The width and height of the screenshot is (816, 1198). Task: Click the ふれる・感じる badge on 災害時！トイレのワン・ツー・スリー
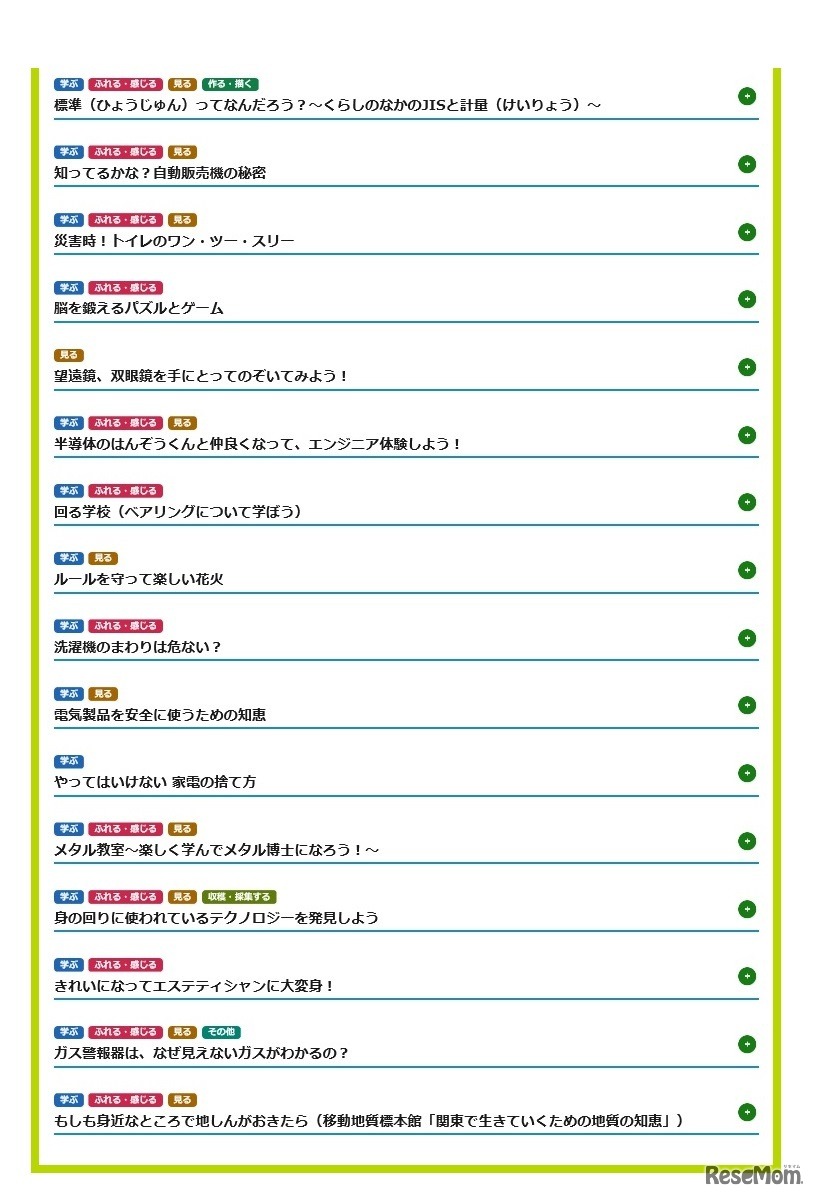(x=124, y=219)
